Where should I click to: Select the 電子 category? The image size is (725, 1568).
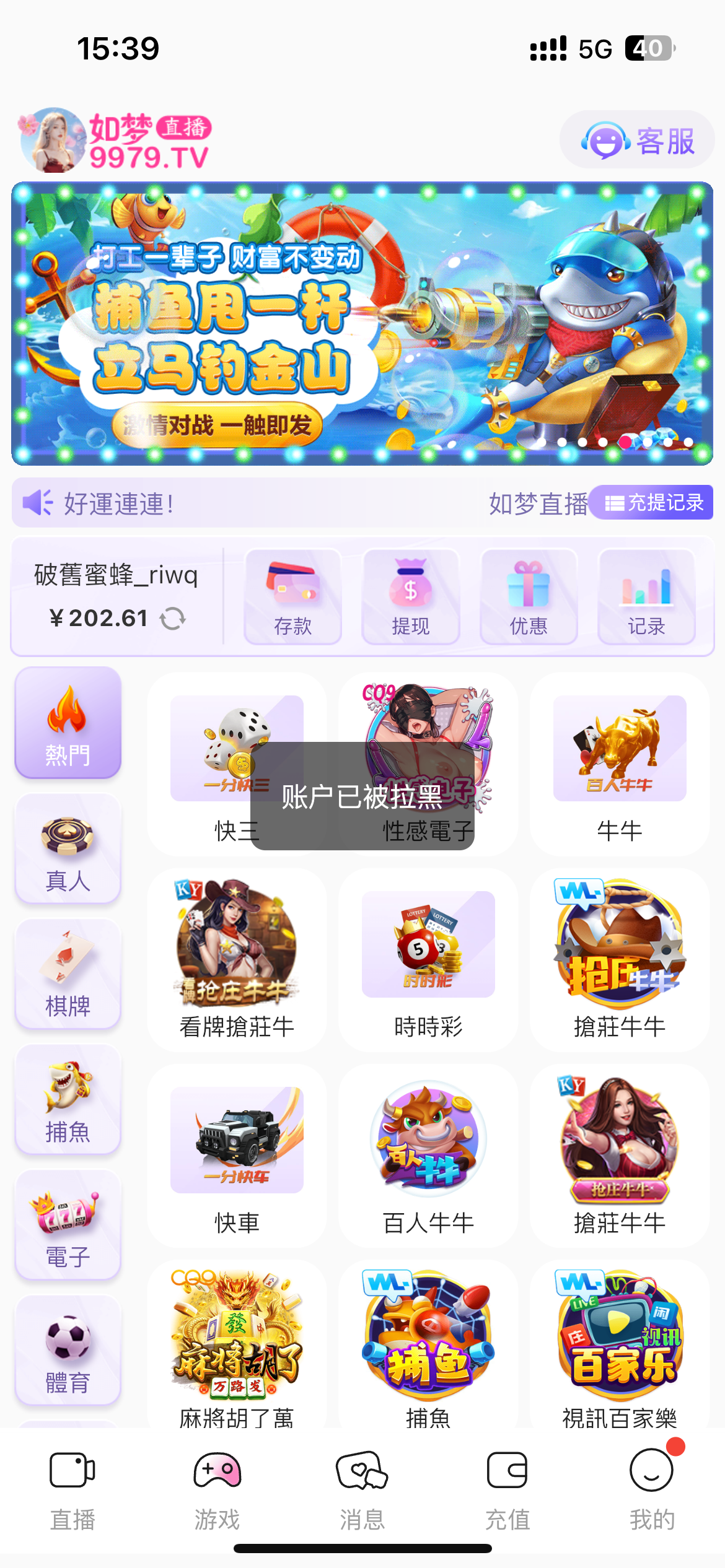click(x=68, y=1226)
